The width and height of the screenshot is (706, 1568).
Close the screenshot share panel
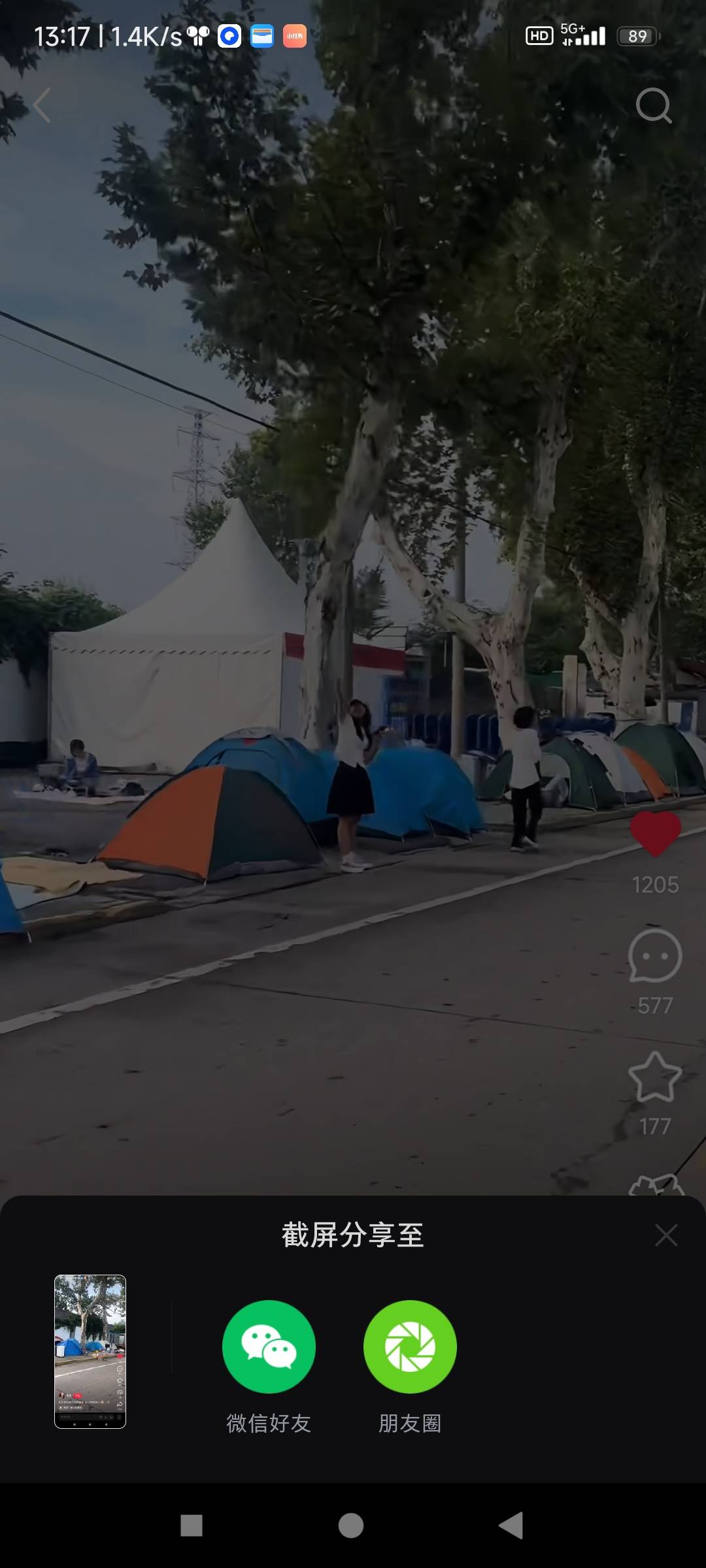(665, 1235)
